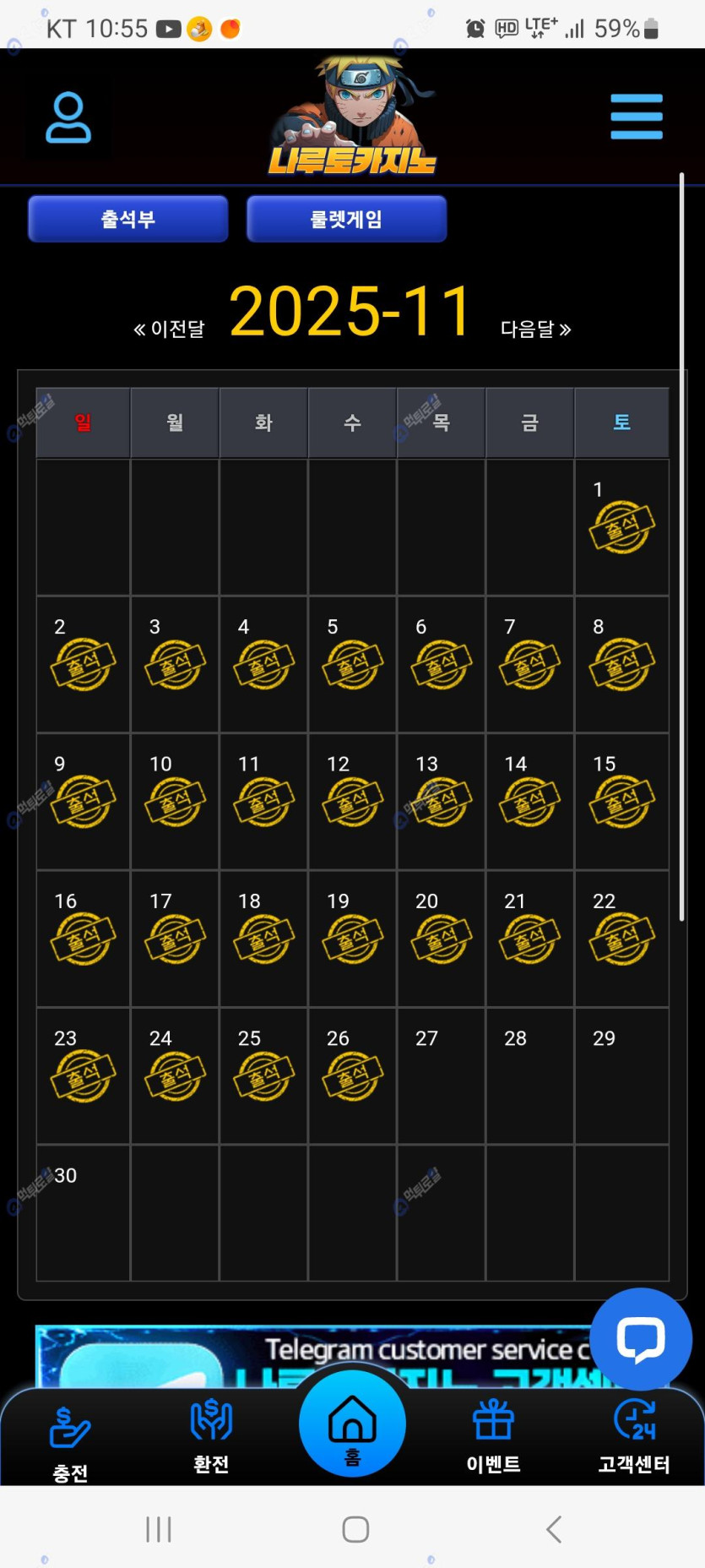
Task: Tap the system back button
Action: coord(554,1529)
